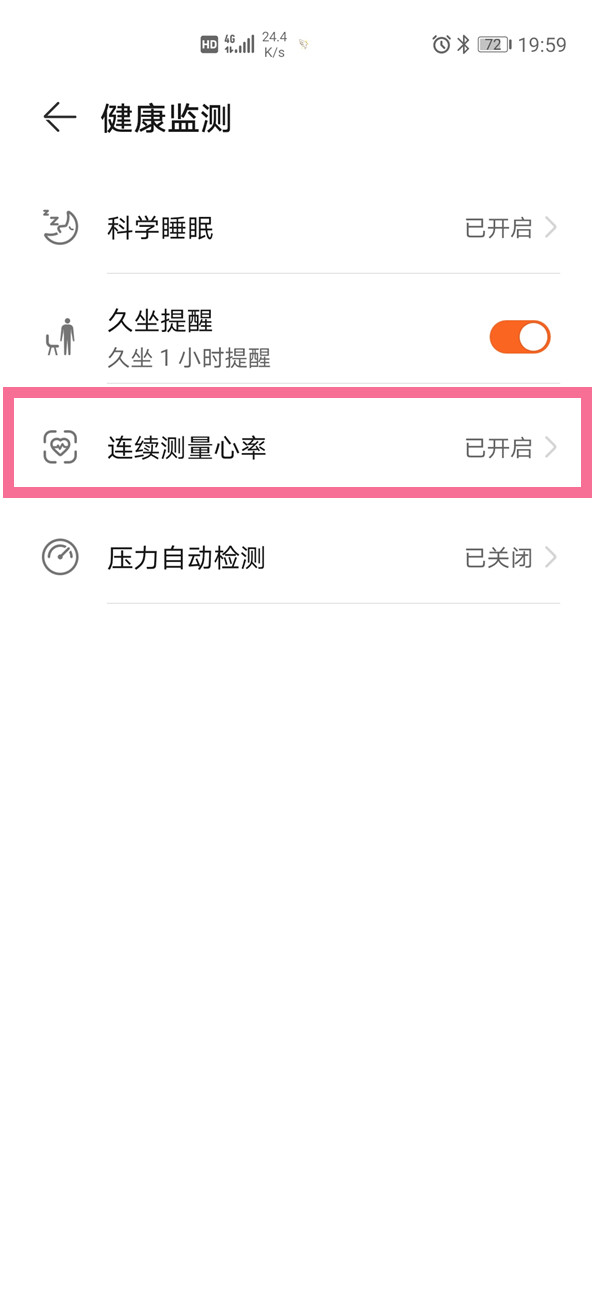Go back from 健康监测 page
Viewport: 600px width, 1300px height.
[x=60, y=118]
